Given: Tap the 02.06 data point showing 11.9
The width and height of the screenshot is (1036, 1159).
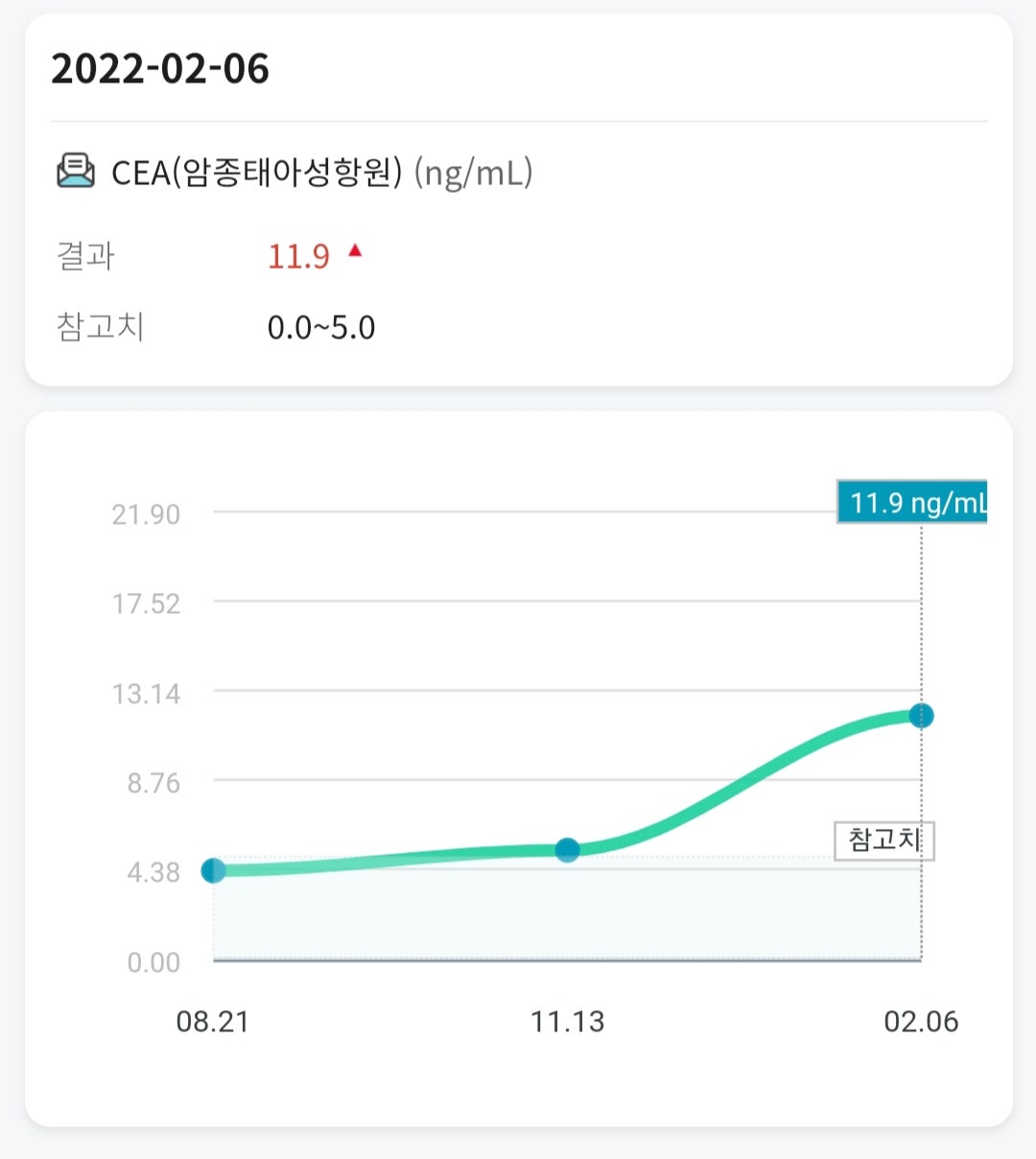Looking at the screenshot, I should pos(921,716).
